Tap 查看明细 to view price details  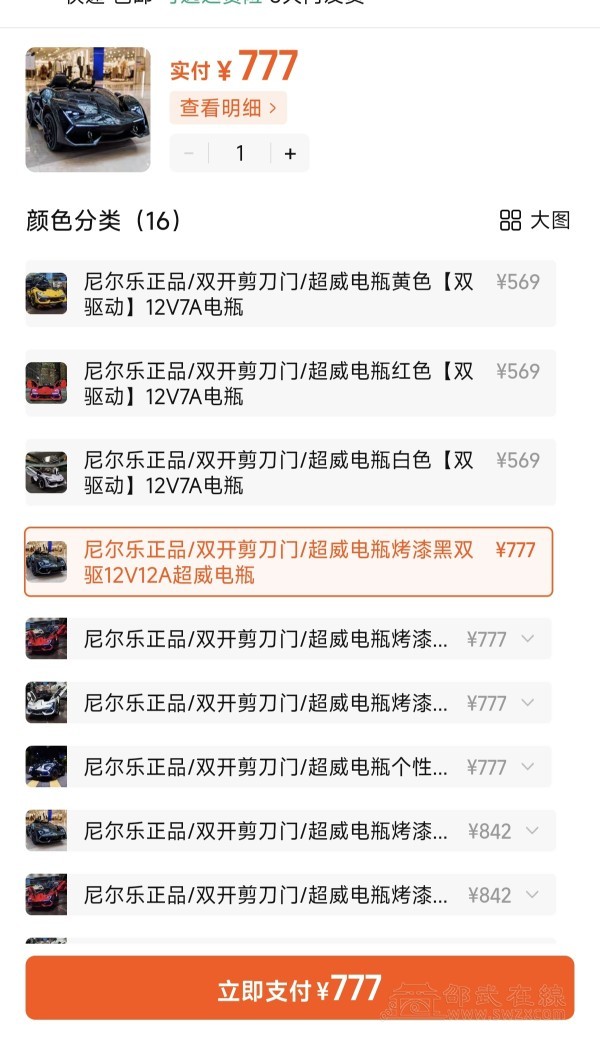(x=228, y=108)
